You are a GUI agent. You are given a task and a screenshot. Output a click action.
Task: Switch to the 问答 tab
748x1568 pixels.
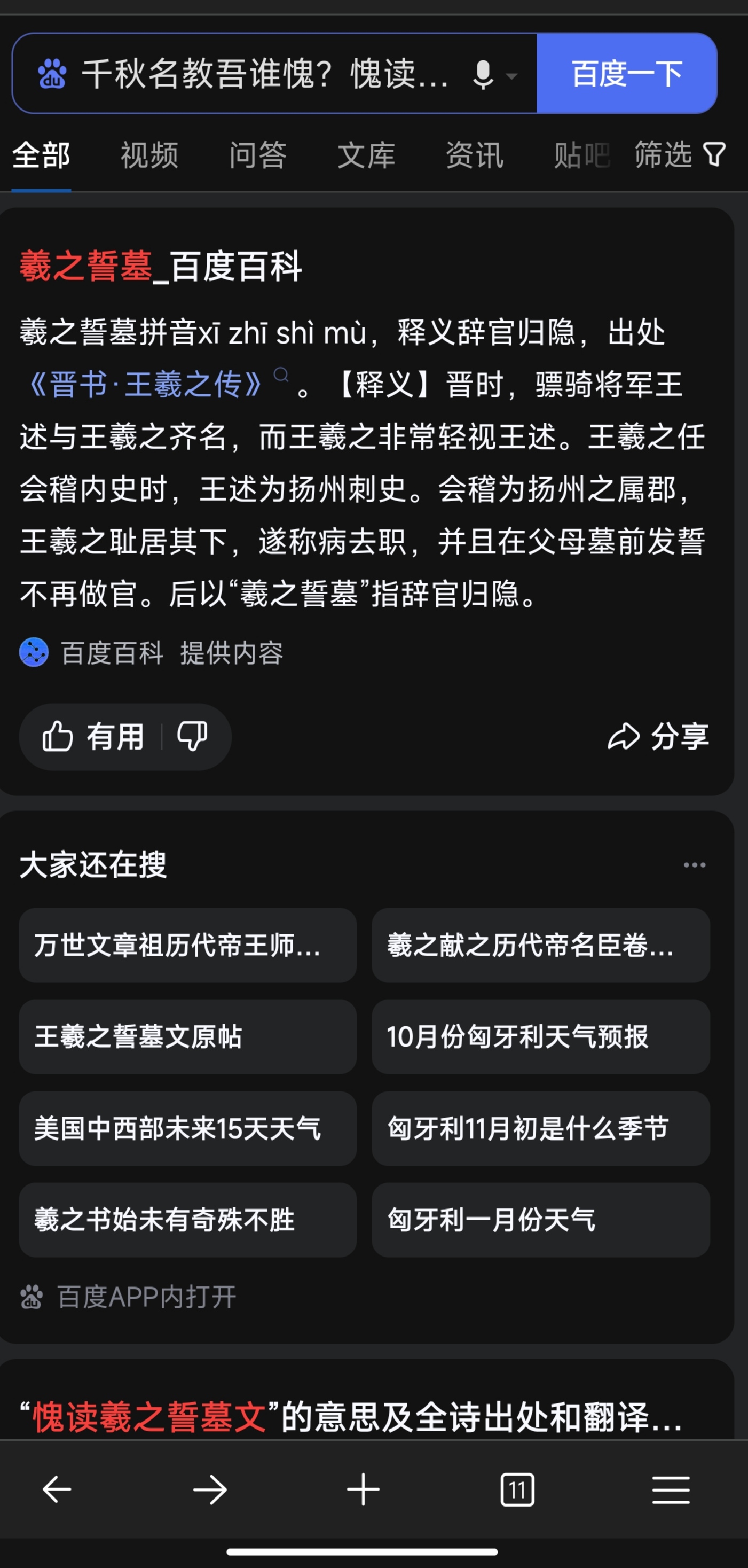pos(258,155)
